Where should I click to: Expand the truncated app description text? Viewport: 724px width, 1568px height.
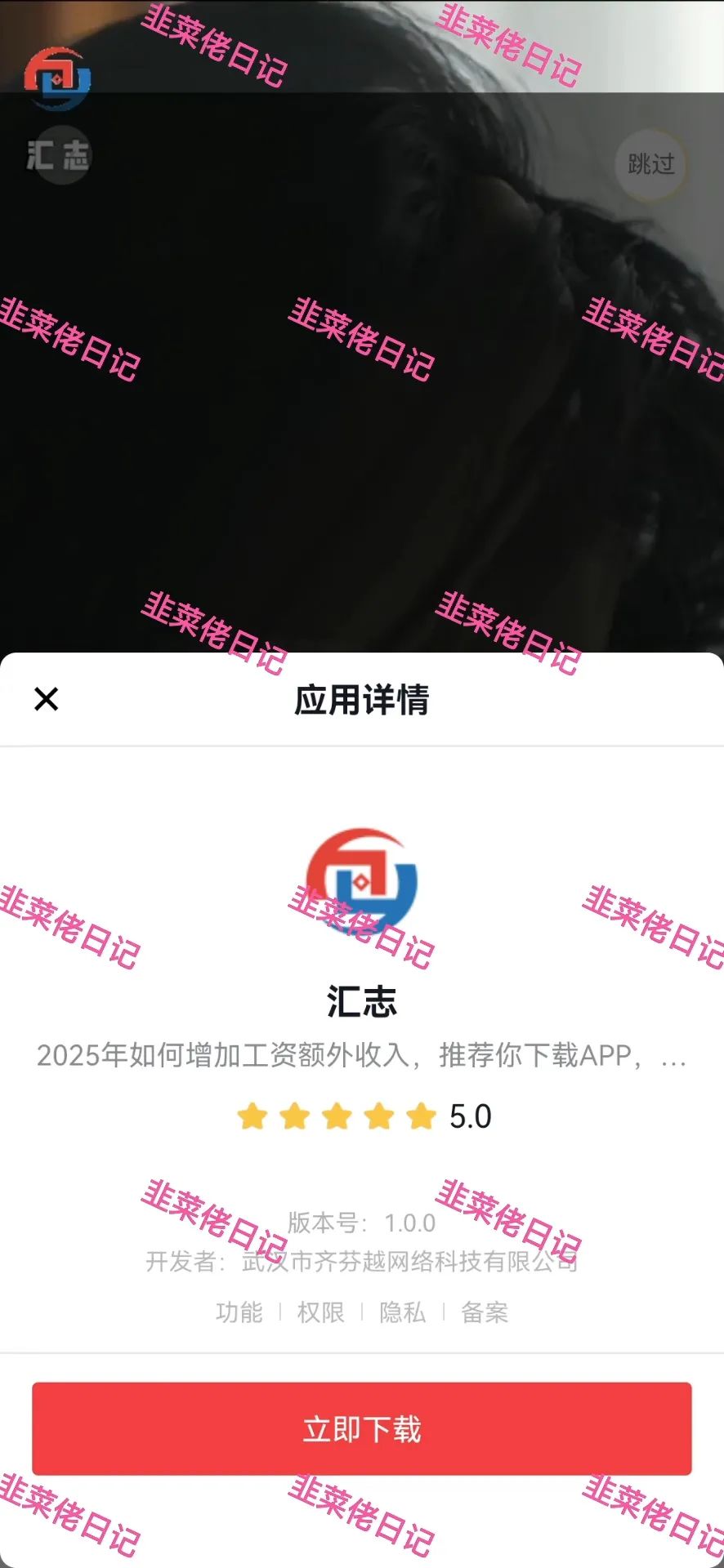[x=362, y=1058]
